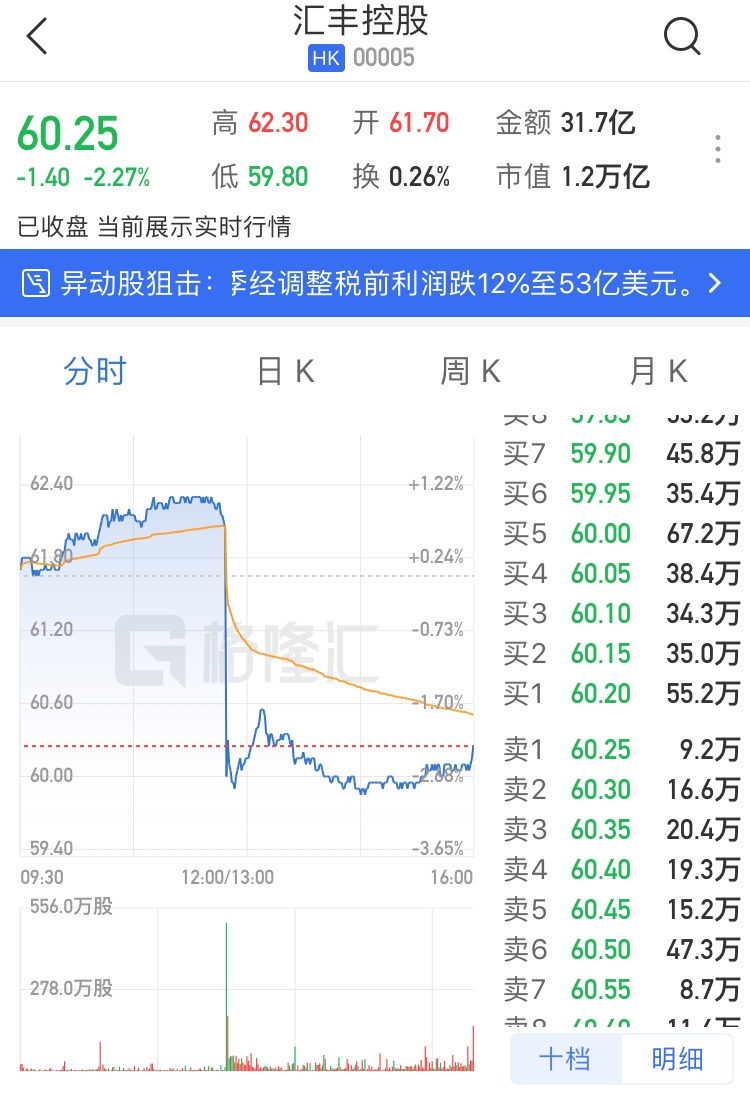Show the 十档 order book
Viewport: 750px width, 1104px height.
[566, 1059]
